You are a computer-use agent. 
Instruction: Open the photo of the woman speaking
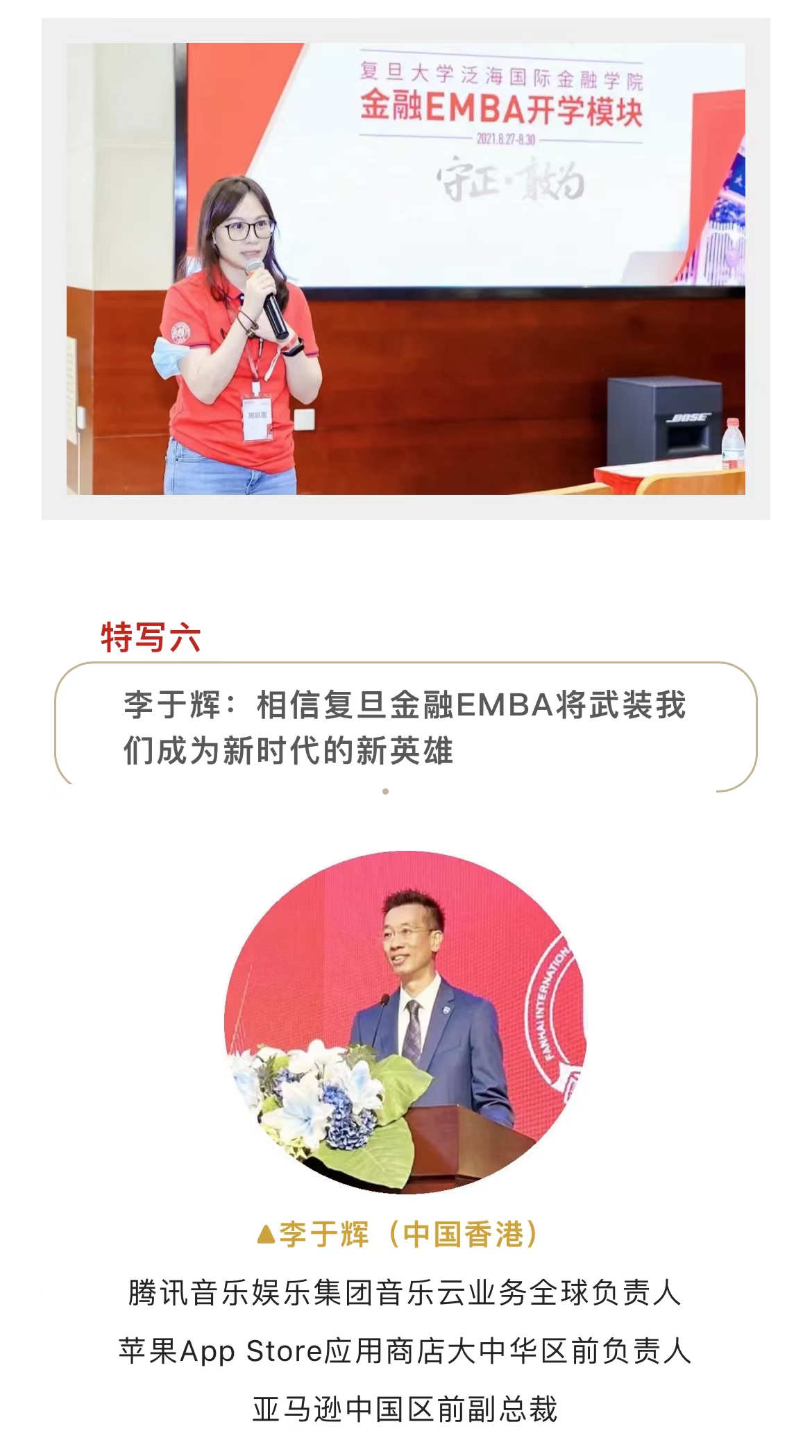click(x=406, y=269)
